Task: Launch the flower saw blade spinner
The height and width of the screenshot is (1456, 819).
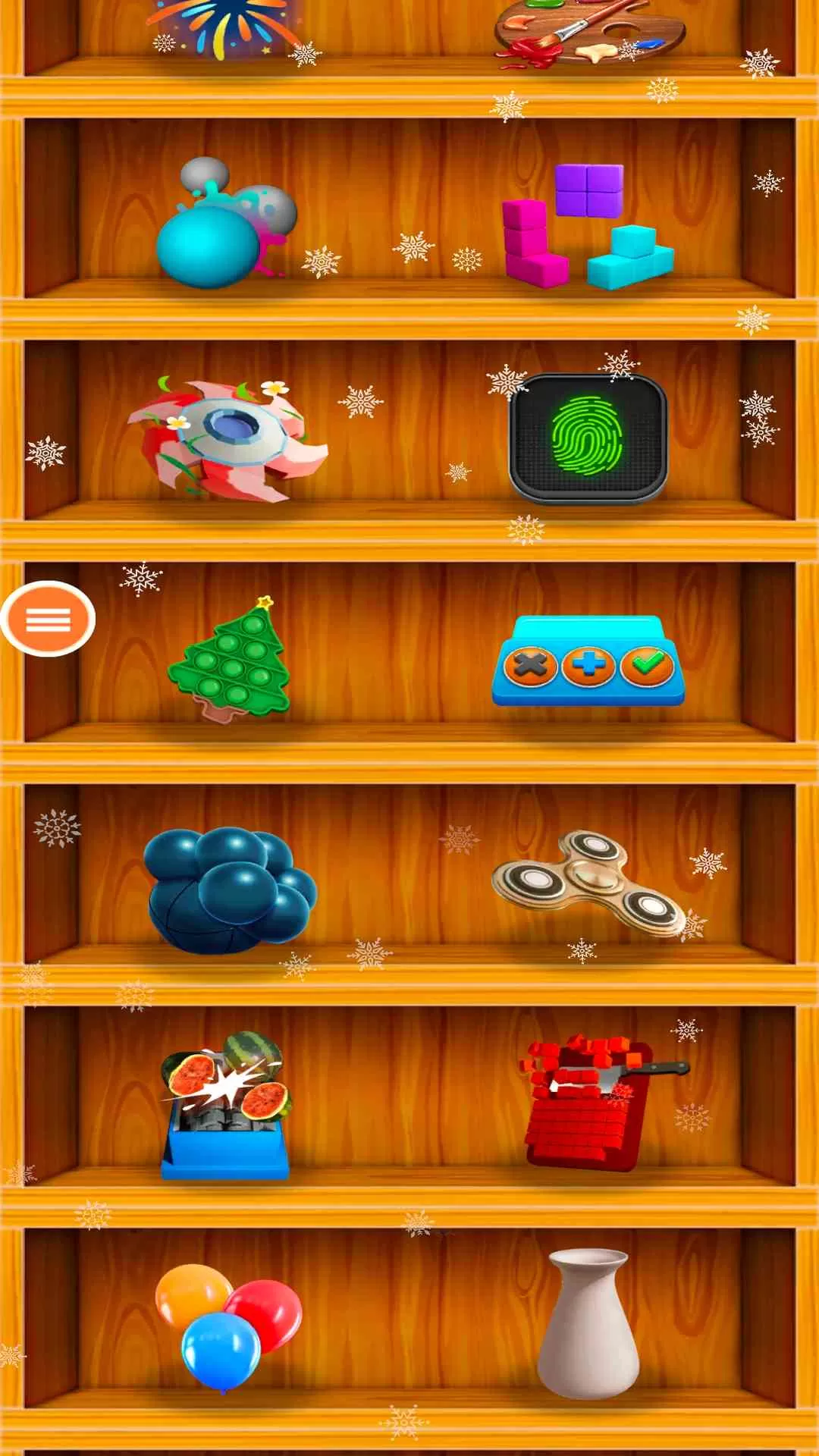Action: (227, 440)
